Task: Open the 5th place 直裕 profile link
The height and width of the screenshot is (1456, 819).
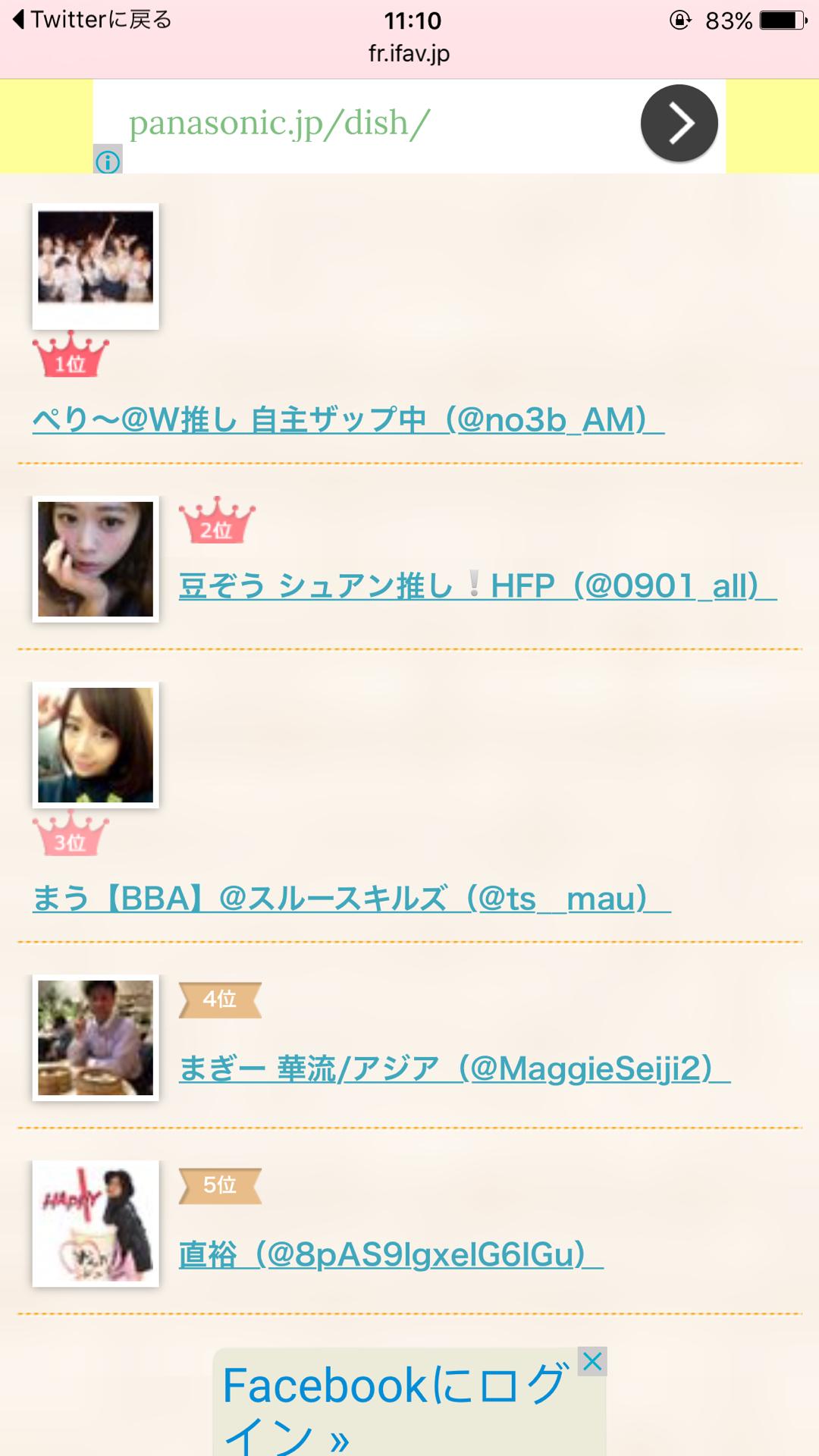Action: (x=390, y=1254)
